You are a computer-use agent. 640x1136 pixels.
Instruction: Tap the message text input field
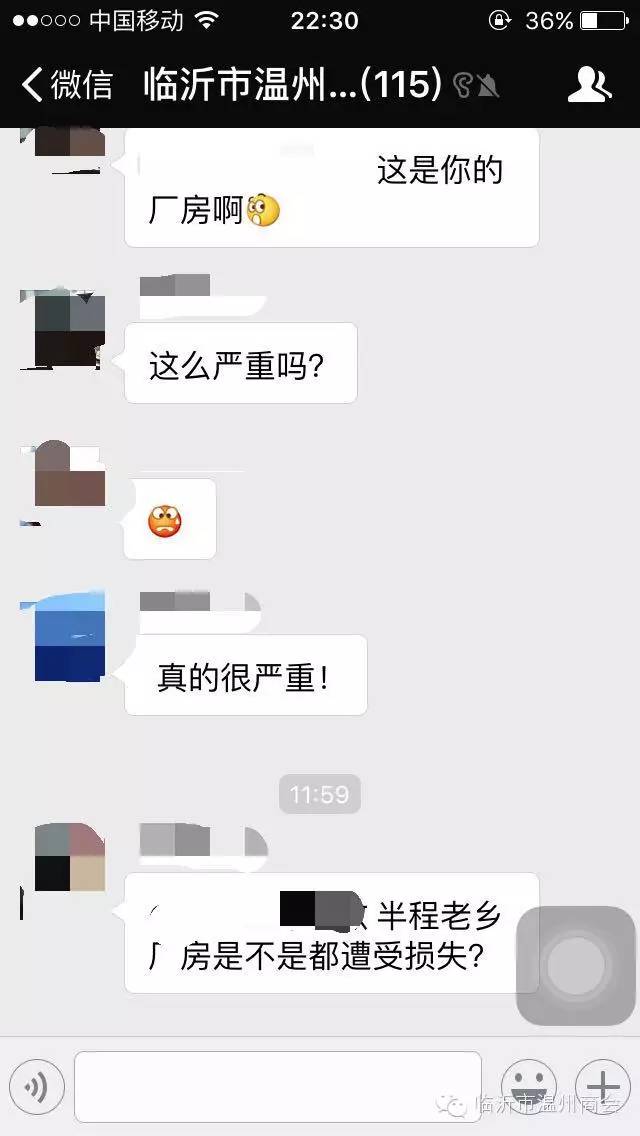tap(277, 1087)
